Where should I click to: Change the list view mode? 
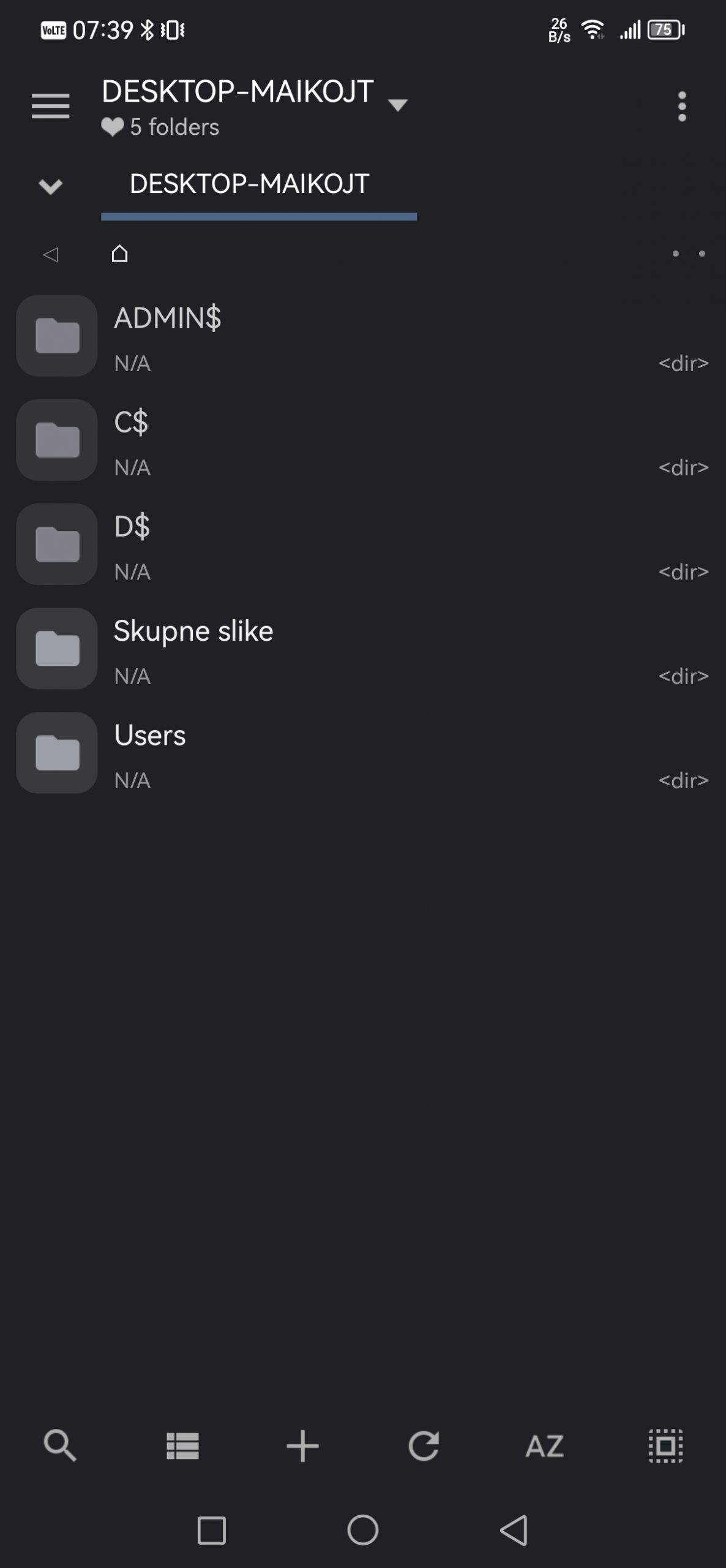coord(182,1446)
